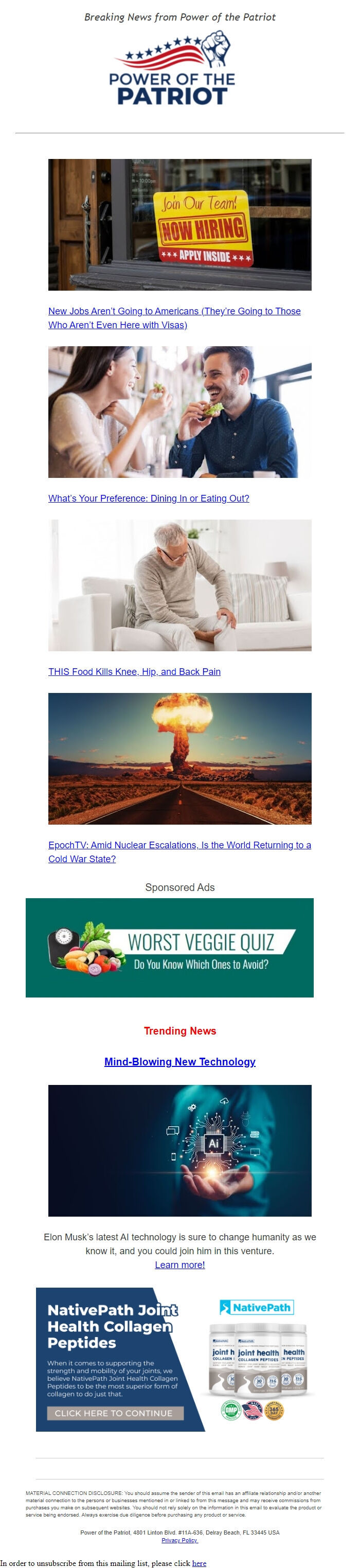Screen dimensions: 360x1568
Task: Open the Worst Veggie Quiz banner
Action: (169, 948)
